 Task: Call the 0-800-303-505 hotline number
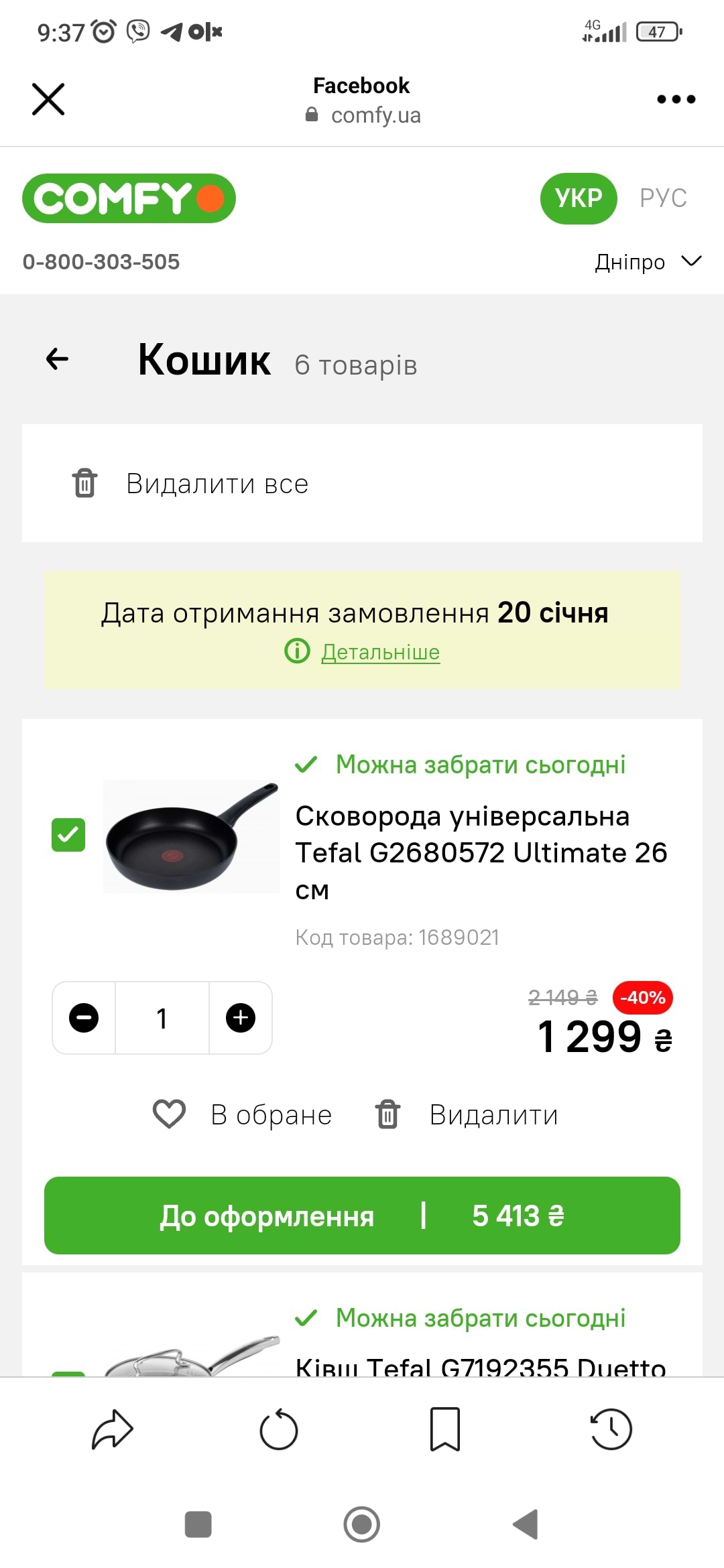coord(101,261)
